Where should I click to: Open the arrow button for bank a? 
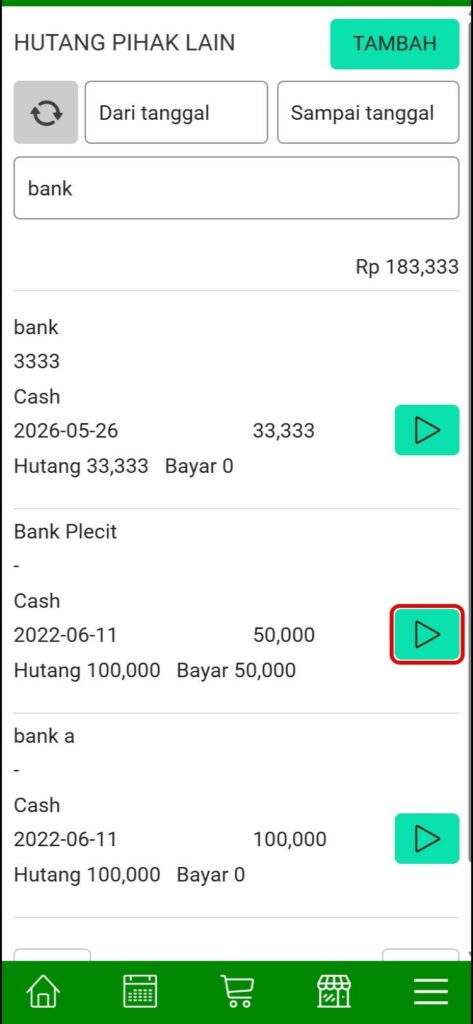[x=427, y=839]
